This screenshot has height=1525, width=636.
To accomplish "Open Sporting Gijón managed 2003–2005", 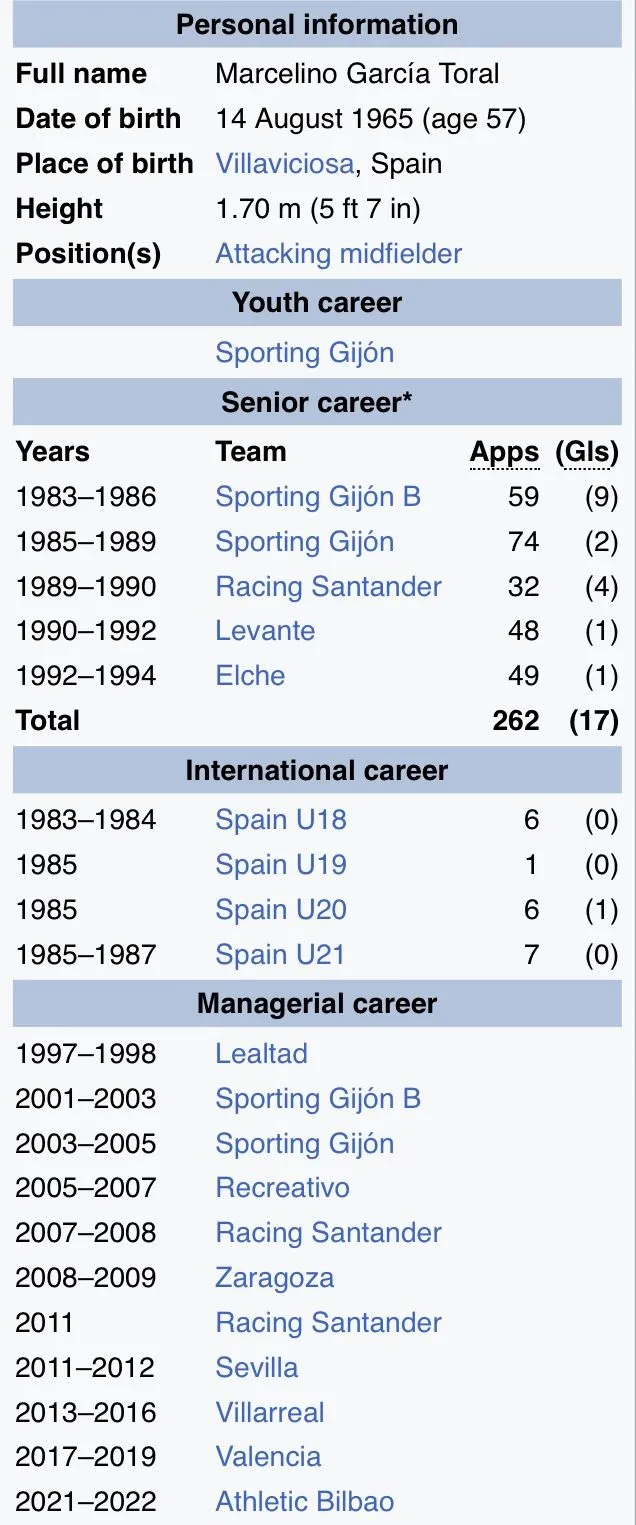I will [304, 1144].
